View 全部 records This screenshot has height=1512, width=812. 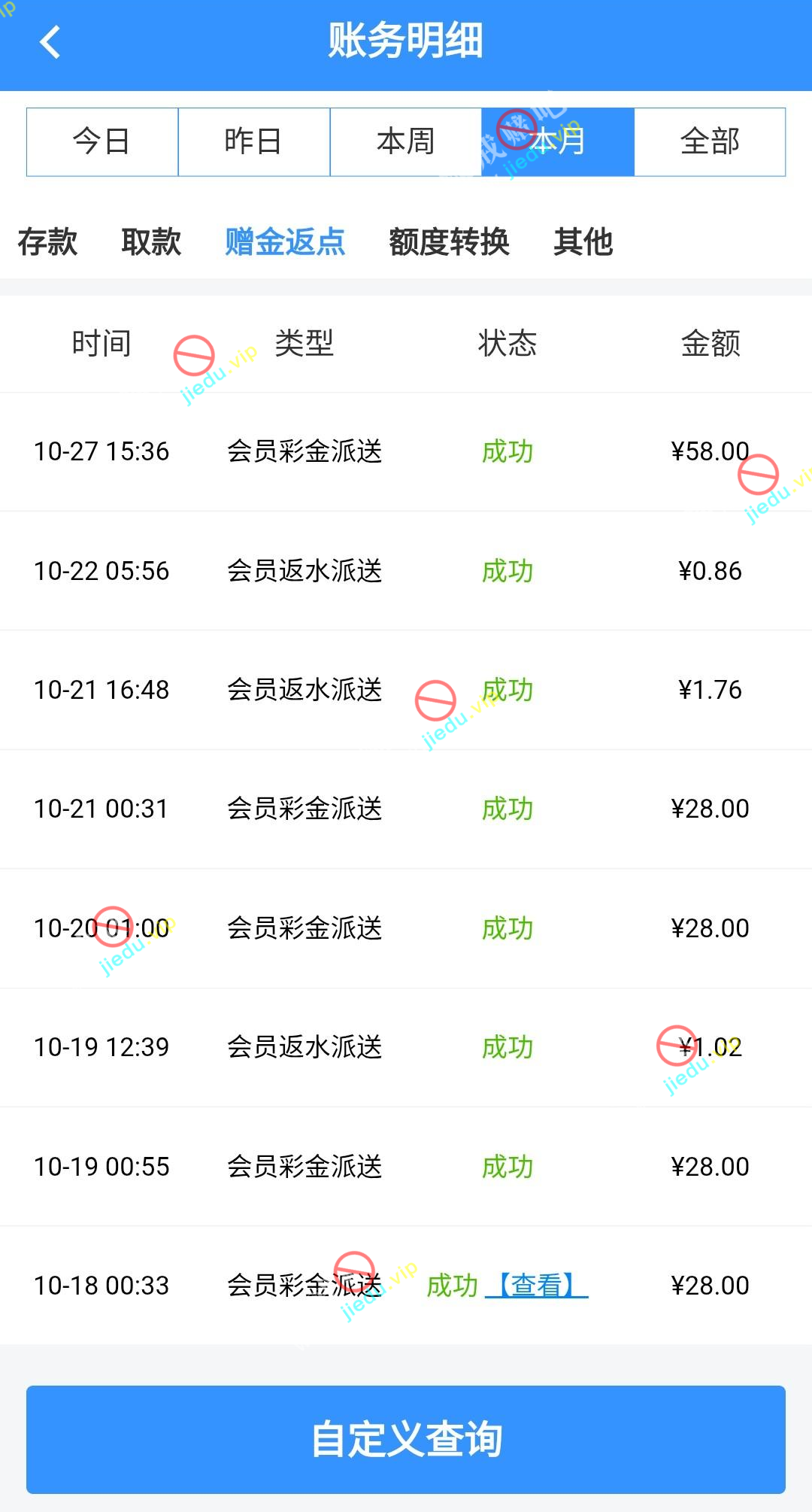[x=710, y=142]
